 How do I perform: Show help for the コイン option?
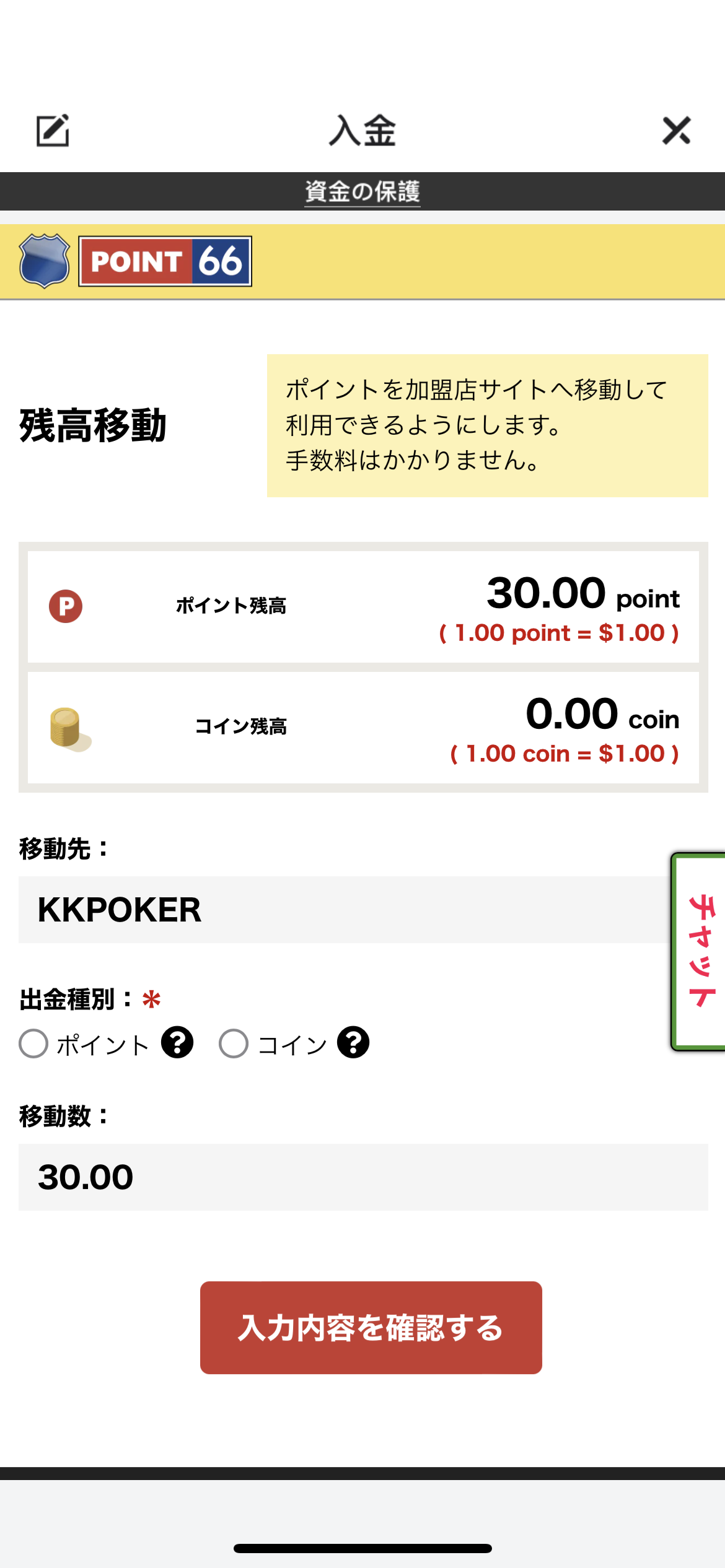click(x=353, y=1042)
